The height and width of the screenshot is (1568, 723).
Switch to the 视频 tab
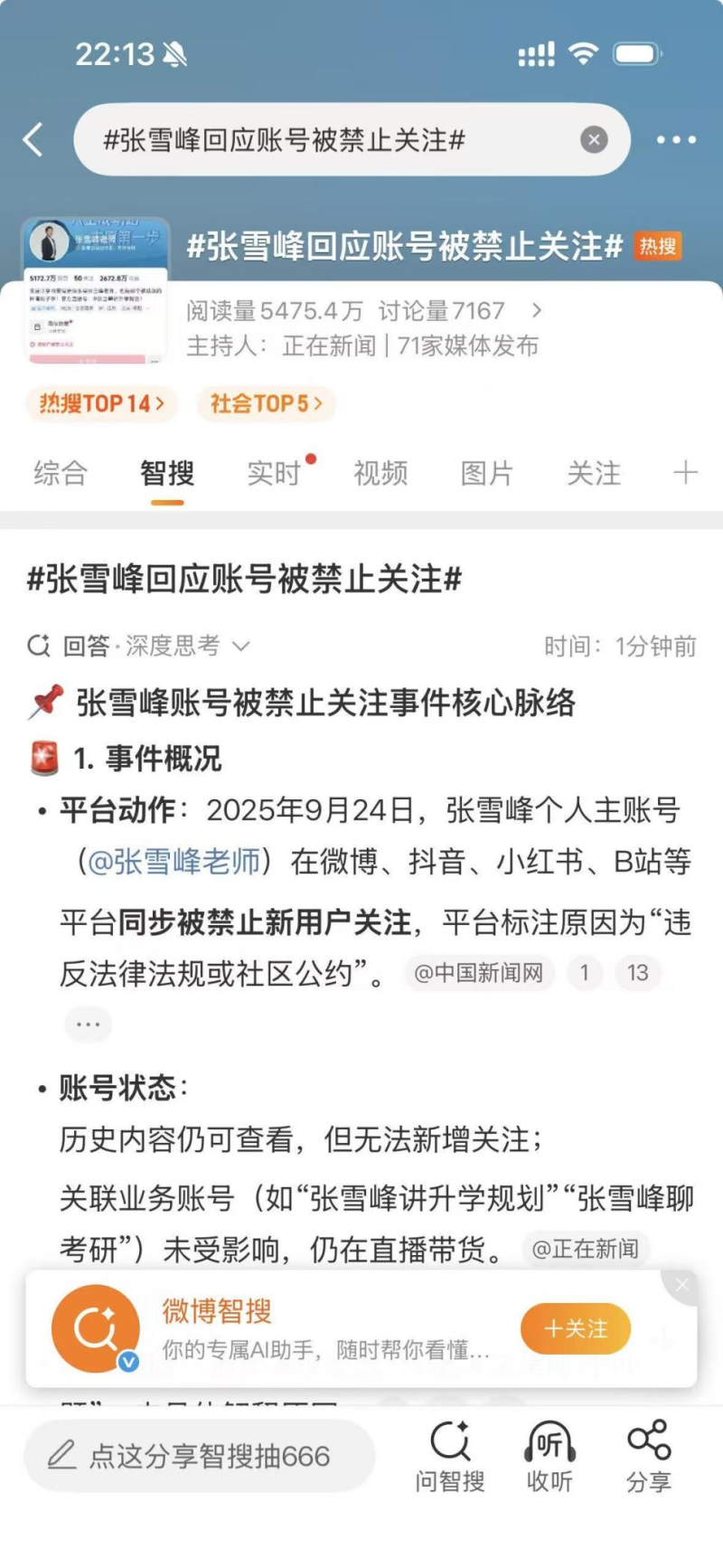380,473
